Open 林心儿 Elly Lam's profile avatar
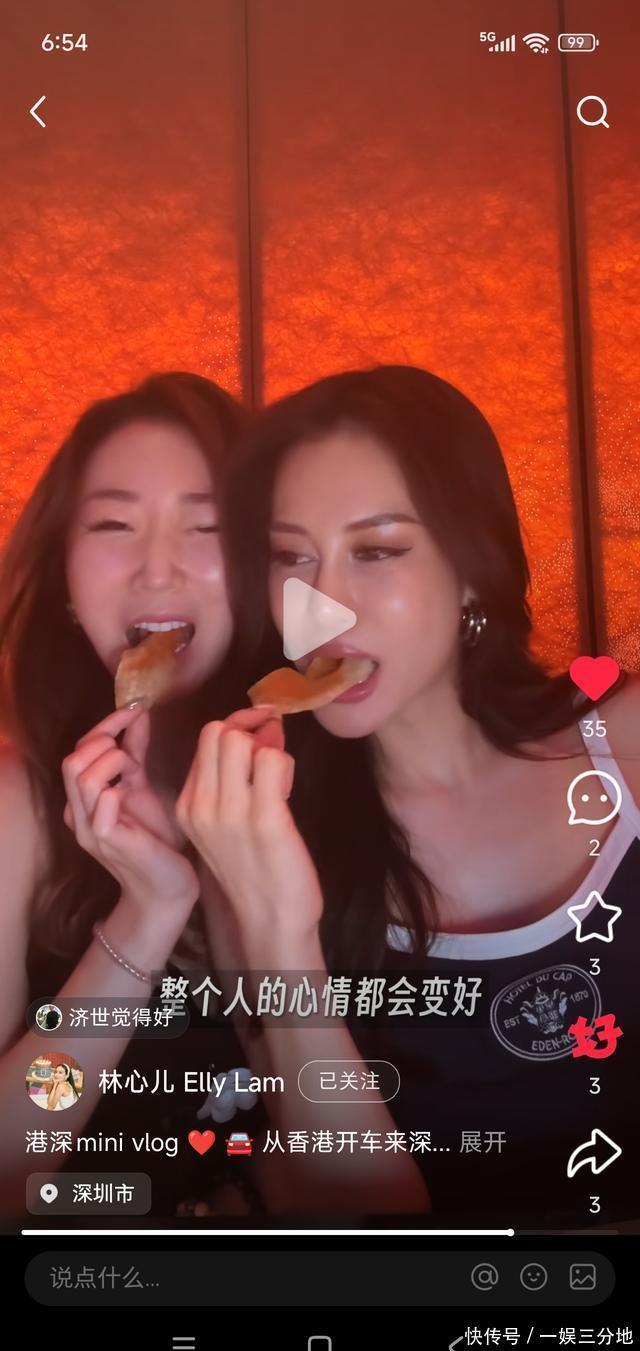This screenshot has height=1351, width=640. pos(54,1082)
